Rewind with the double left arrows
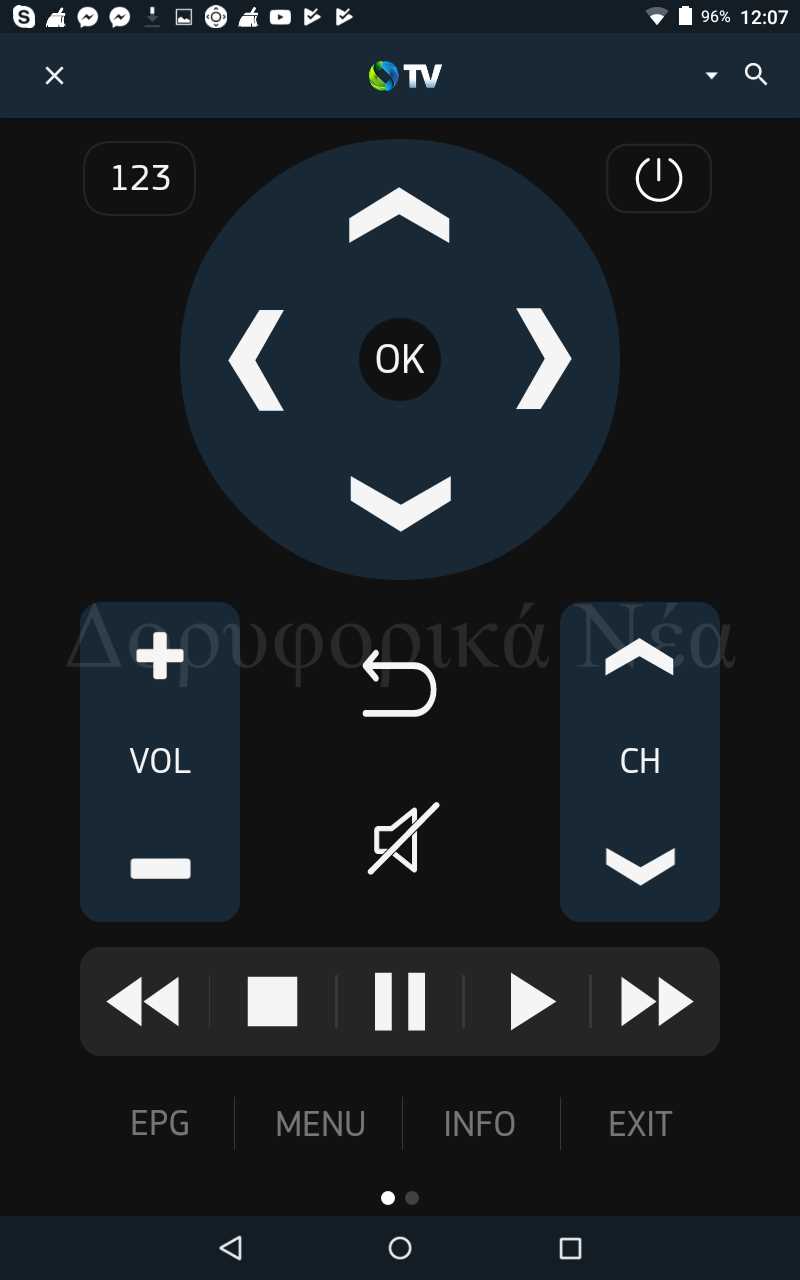Screen dimensions: 800x1280 [143, 1001]
